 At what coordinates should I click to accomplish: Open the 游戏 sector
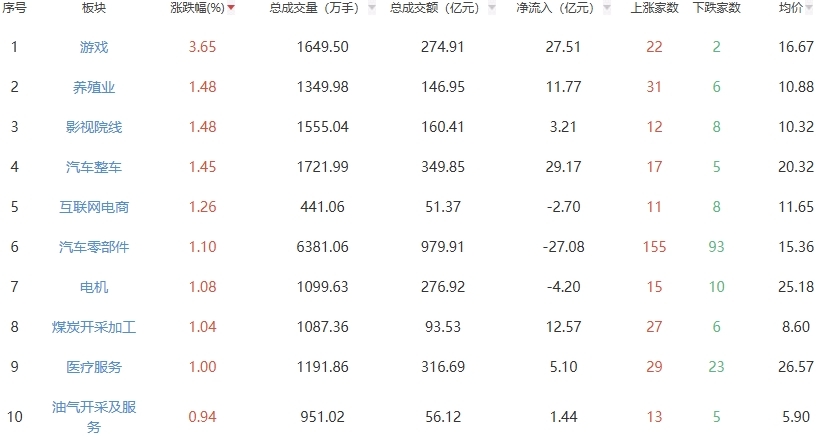[x=94, y=47]
